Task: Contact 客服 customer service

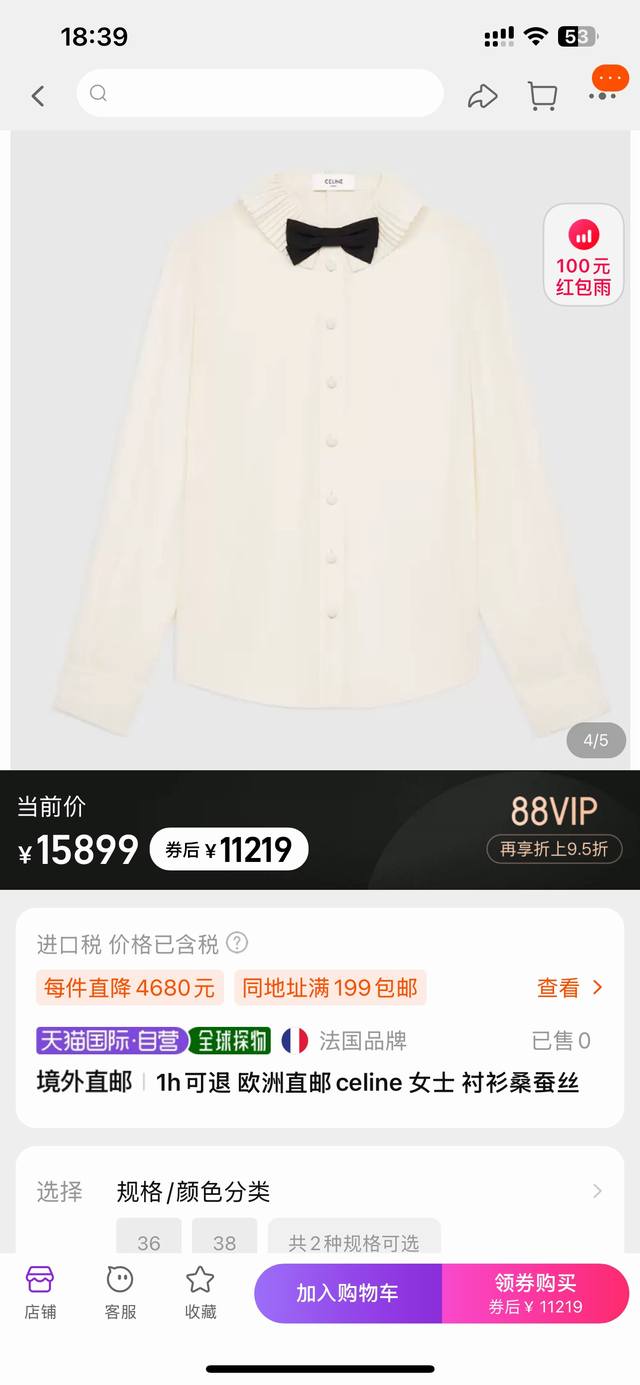Action: coord(120,1292)
